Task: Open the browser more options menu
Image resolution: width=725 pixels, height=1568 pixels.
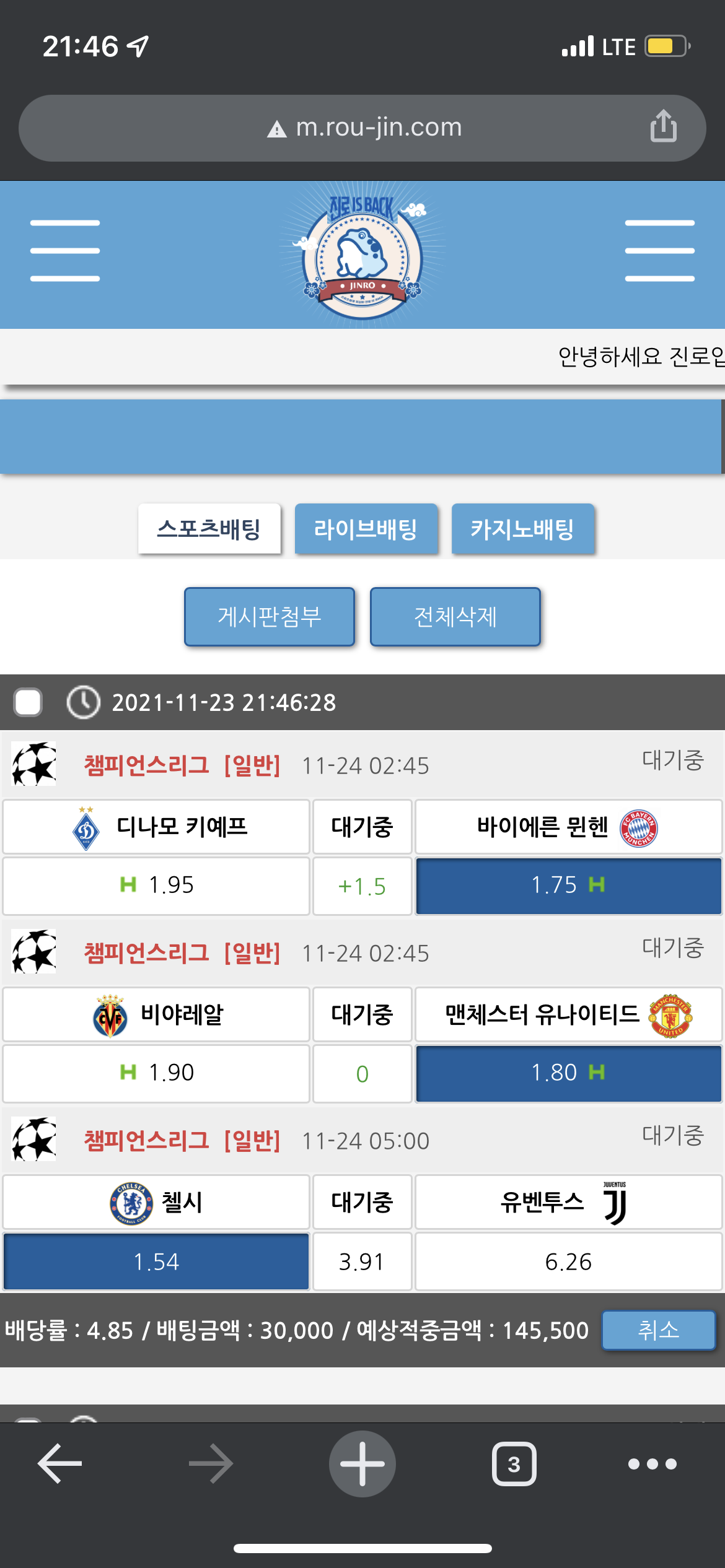Action: (652, 1464)
